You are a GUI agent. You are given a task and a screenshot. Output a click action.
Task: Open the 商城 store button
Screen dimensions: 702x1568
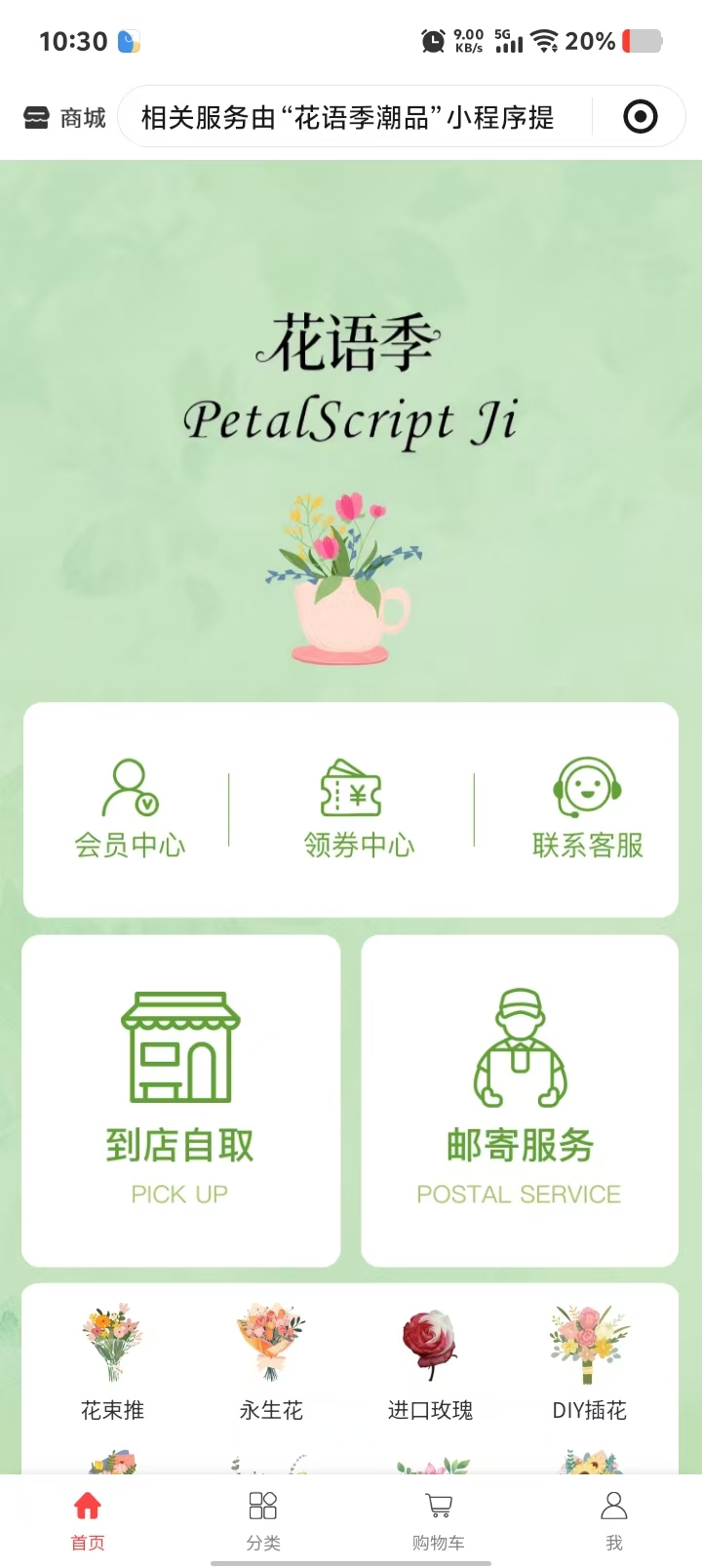tap(64, 118)
